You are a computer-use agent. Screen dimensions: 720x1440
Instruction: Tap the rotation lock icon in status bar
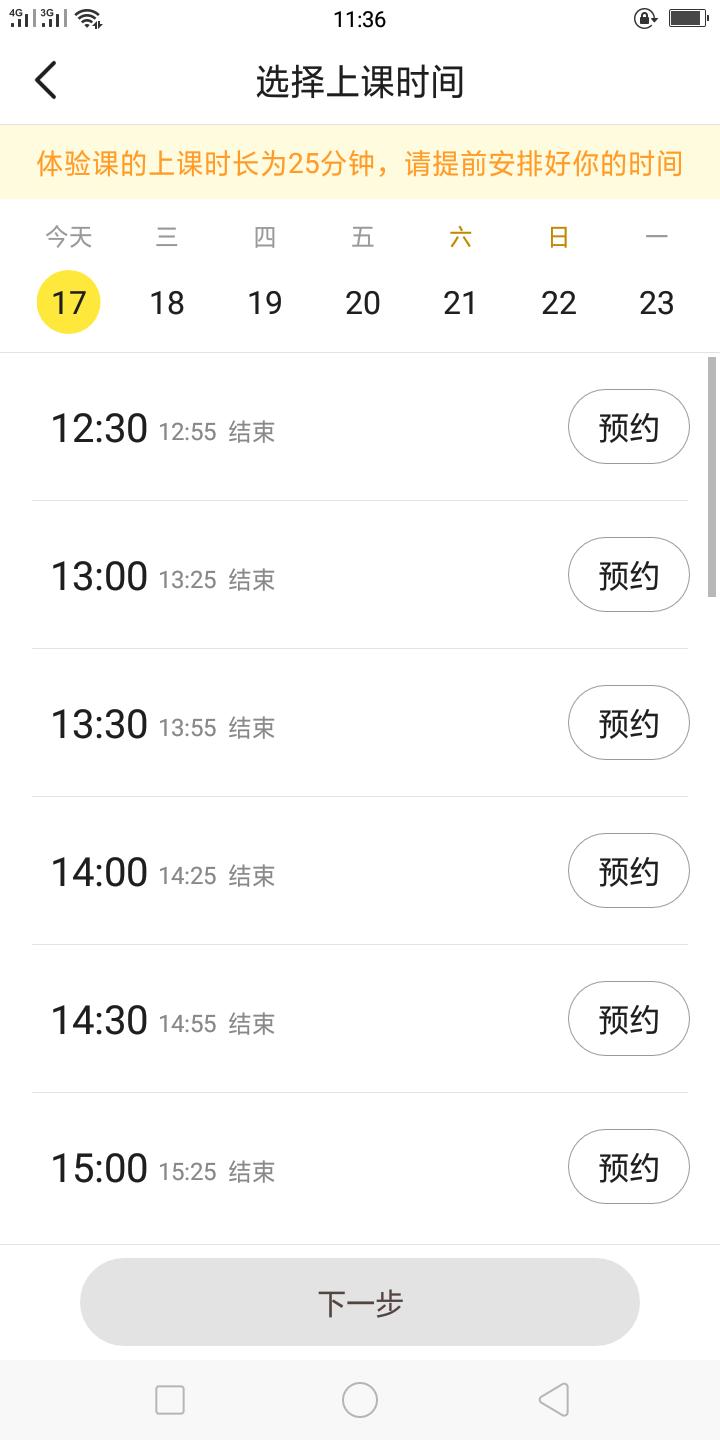coord(644,17)
